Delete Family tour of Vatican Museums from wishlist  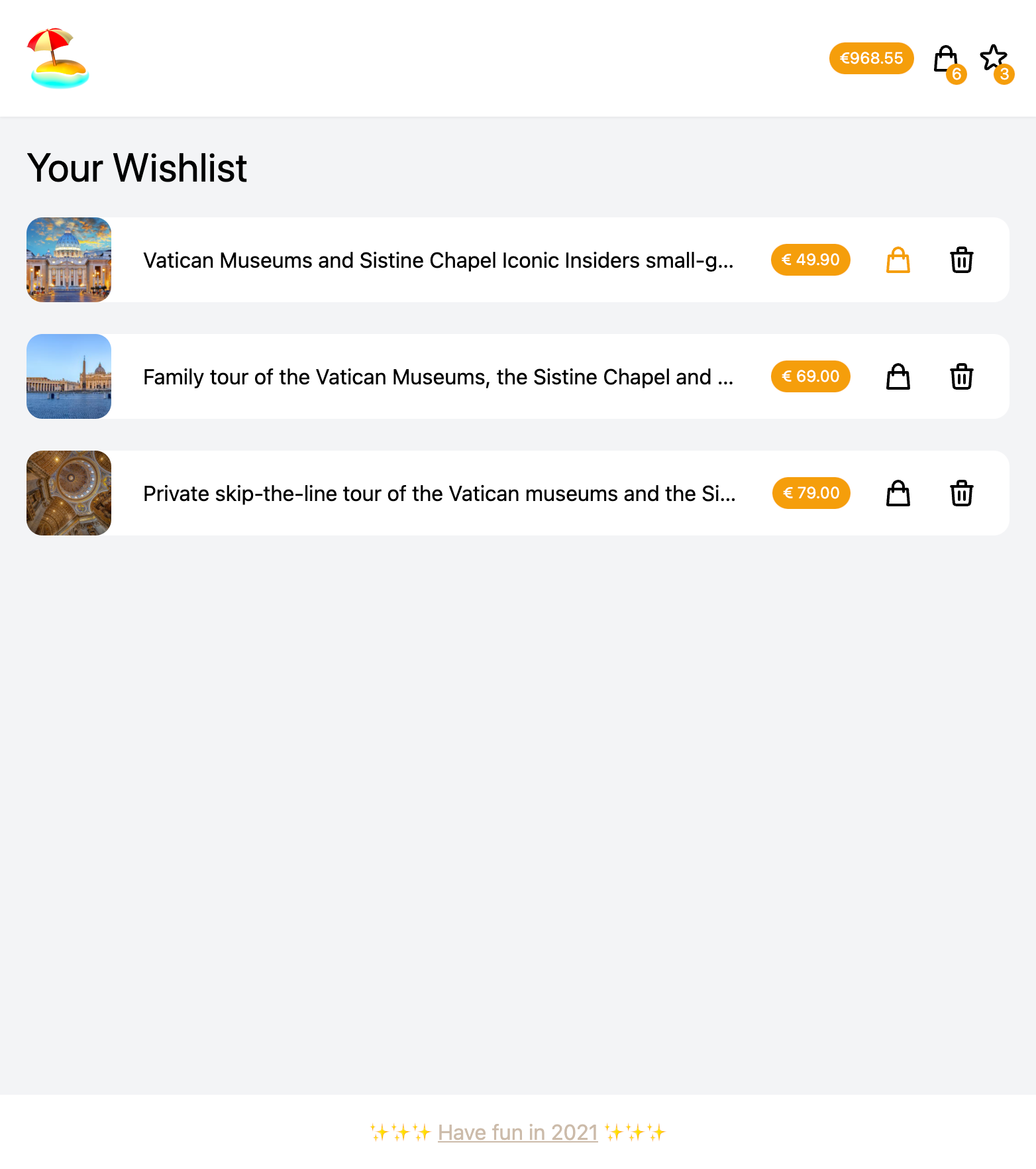(x=961, y=376)
